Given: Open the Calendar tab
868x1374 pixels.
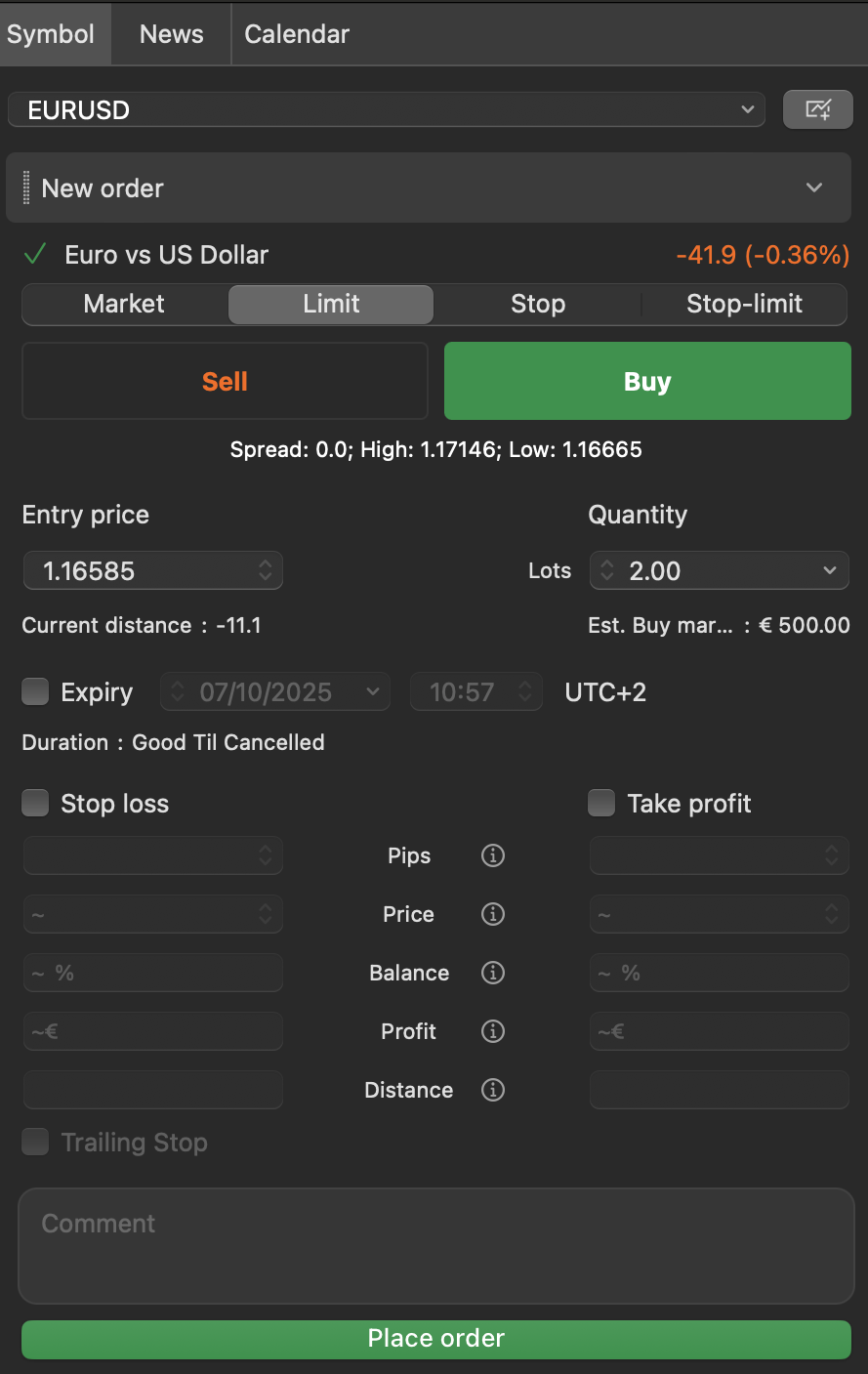Looking at the screenshot, I should tap(296, 34).
